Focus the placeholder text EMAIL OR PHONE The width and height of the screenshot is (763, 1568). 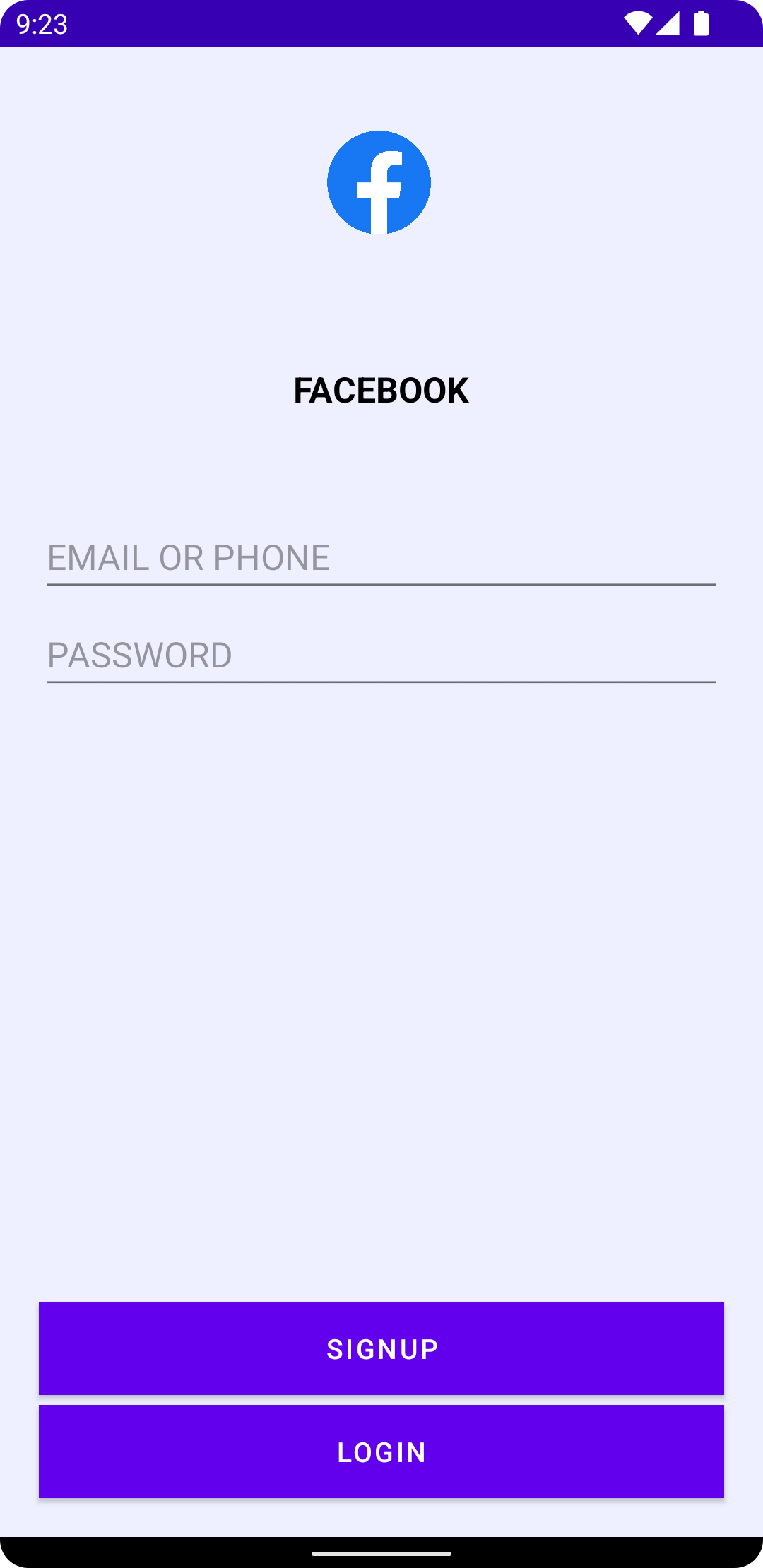tap(189, 558)
